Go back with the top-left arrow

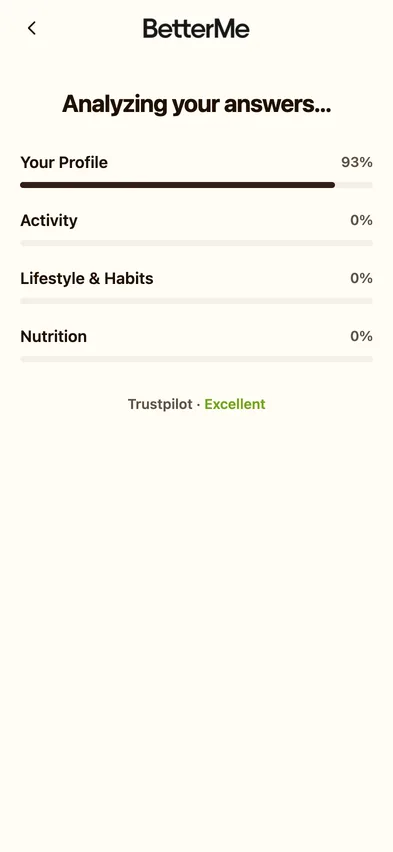(x=32, y=28)
